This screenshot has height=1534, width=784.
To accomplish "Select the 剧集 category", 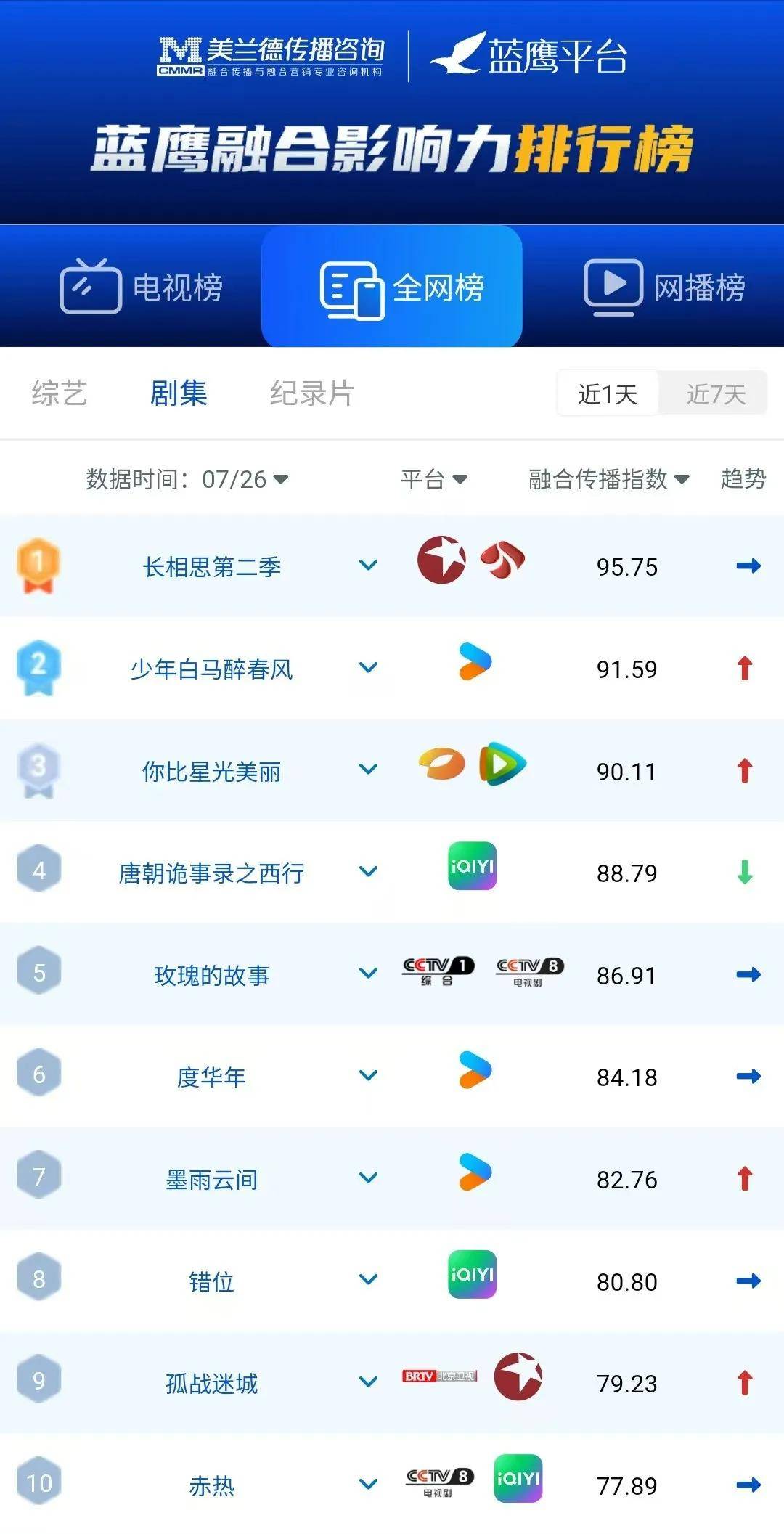I will click(x=179, y=393).
